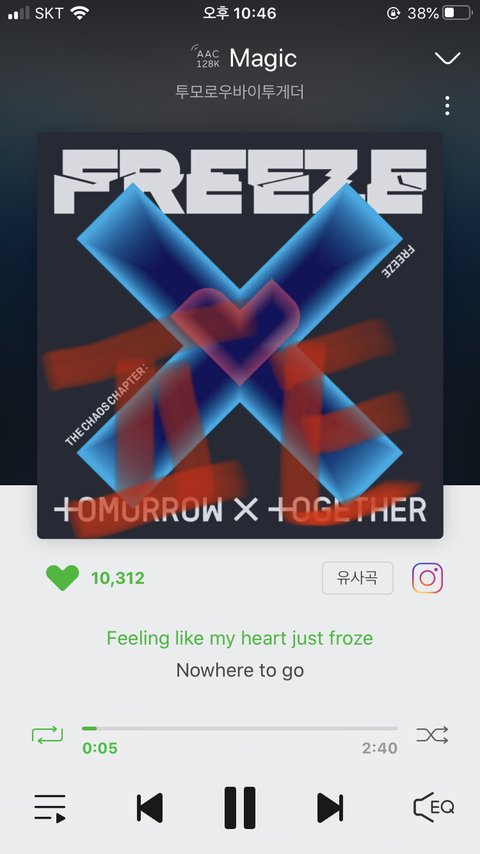Open the three-dot overflow menu

(x=447, y=106)
